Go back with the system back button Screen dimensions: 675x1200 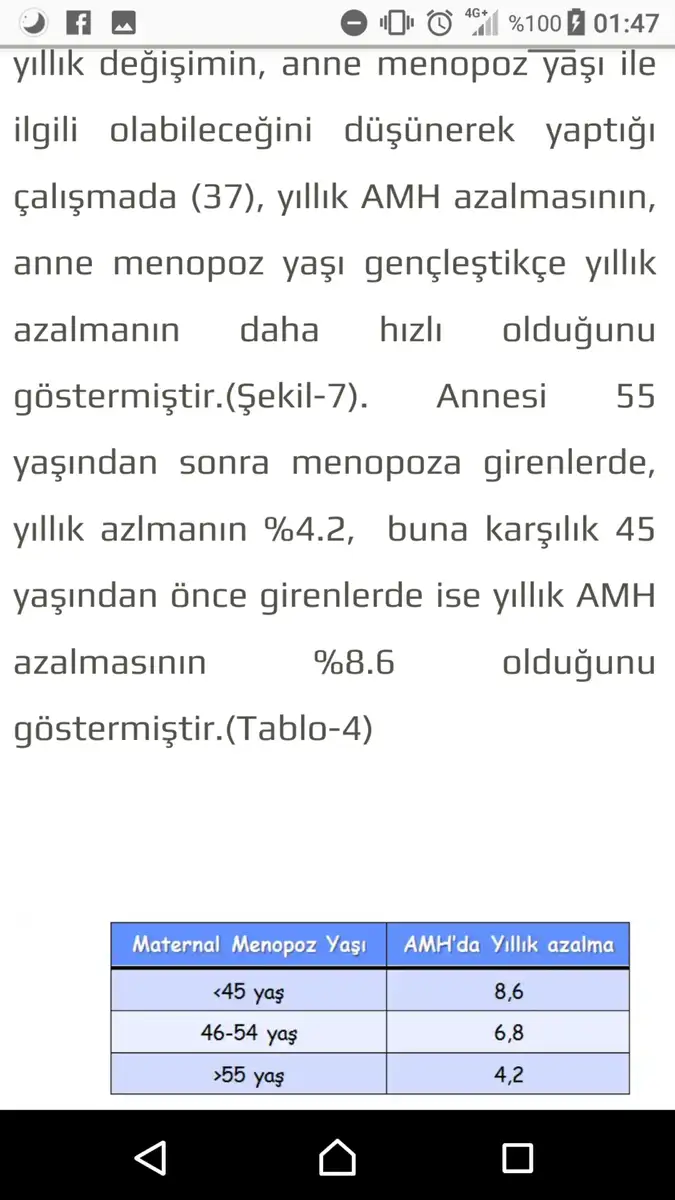pos(152,1157)
